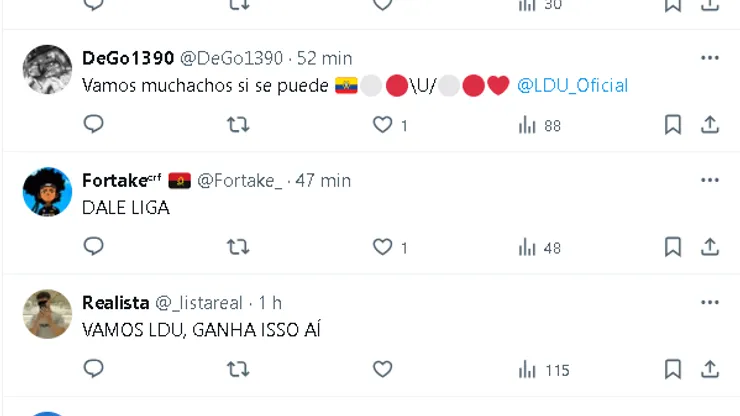Open more options on Fortake's tweet
Screen dimensions: 740x416
pos(710,180)
